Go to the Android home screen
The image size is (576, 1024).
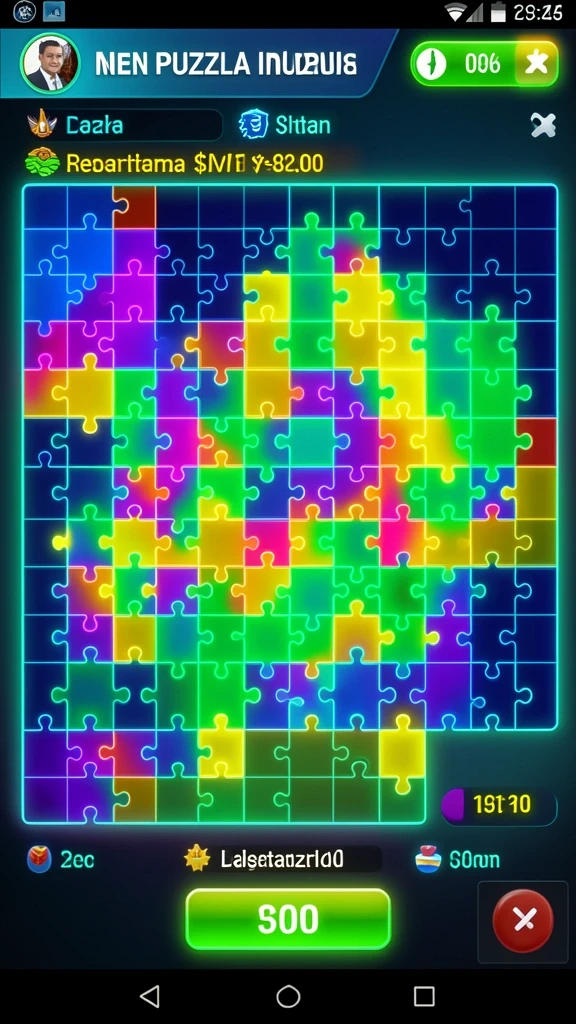click(x=288, y=996)
